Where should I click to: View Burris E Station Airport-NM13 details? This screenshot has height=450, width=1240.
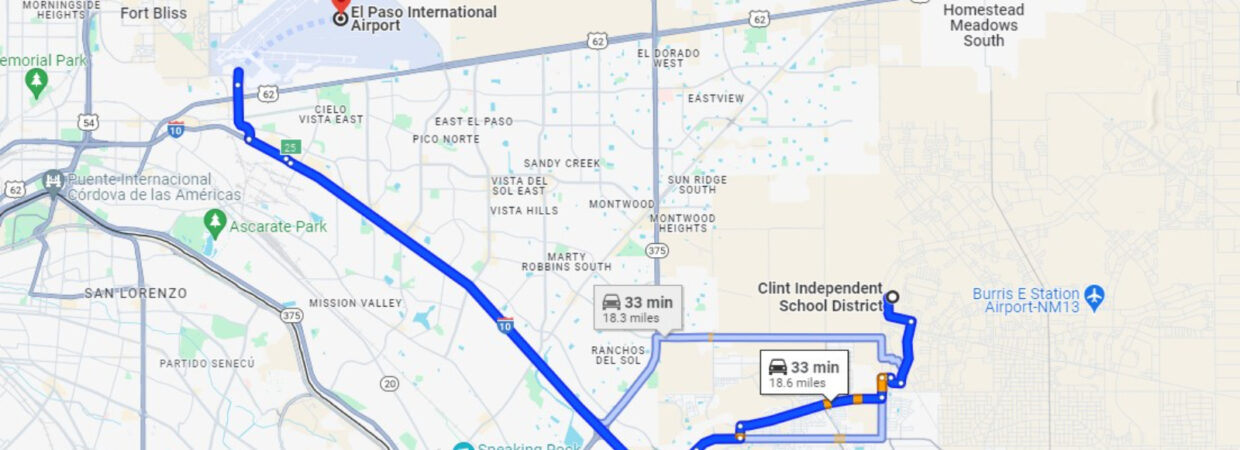click(x=1094, y=296)
